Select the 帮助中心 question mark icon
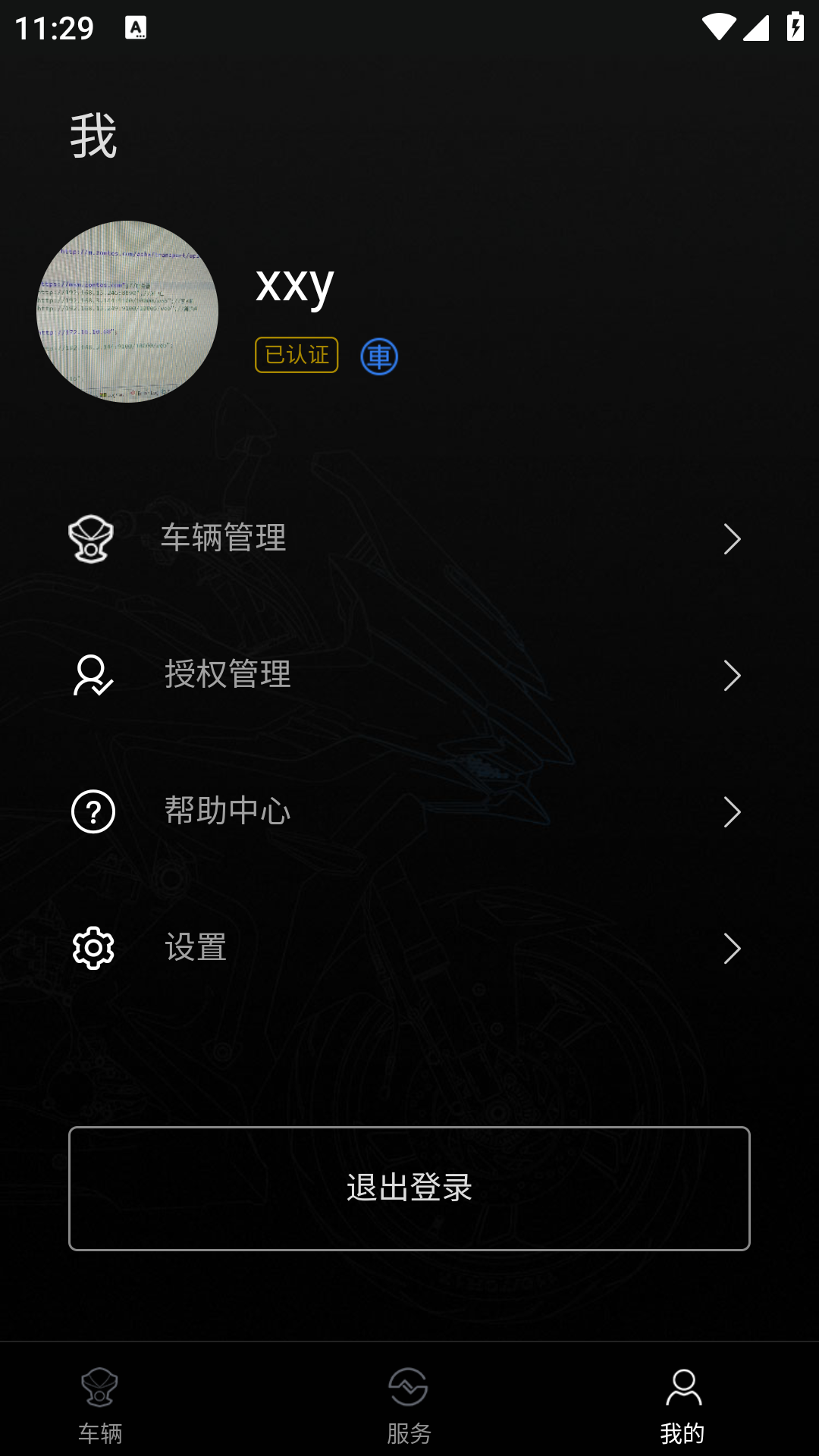Screen dimensions: 819x1456 pyautogui.click(x=91, y=811)
